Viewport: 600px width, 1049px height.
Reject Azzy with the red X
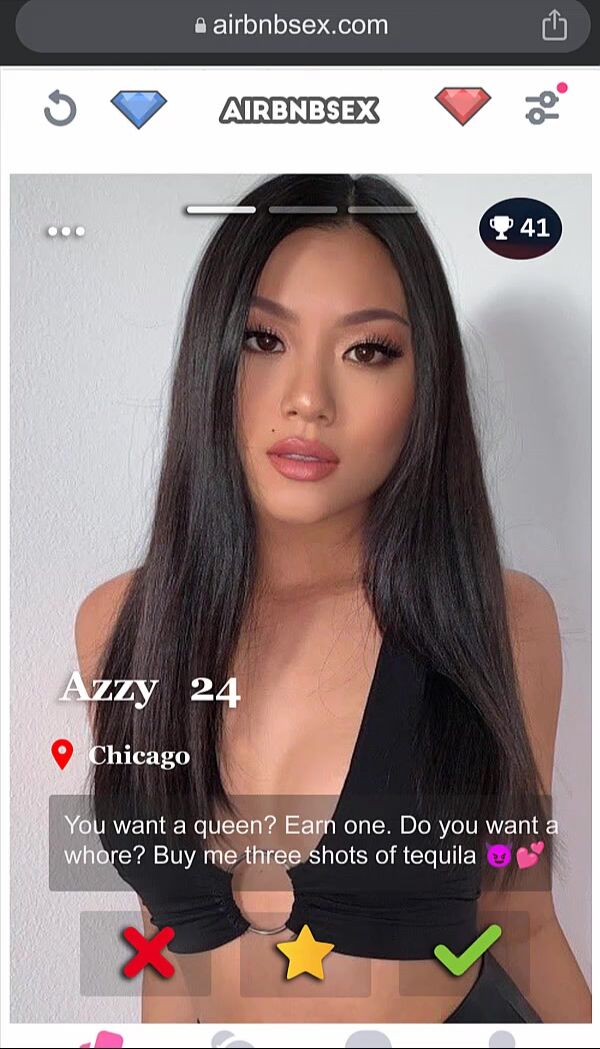pos(147,953)
